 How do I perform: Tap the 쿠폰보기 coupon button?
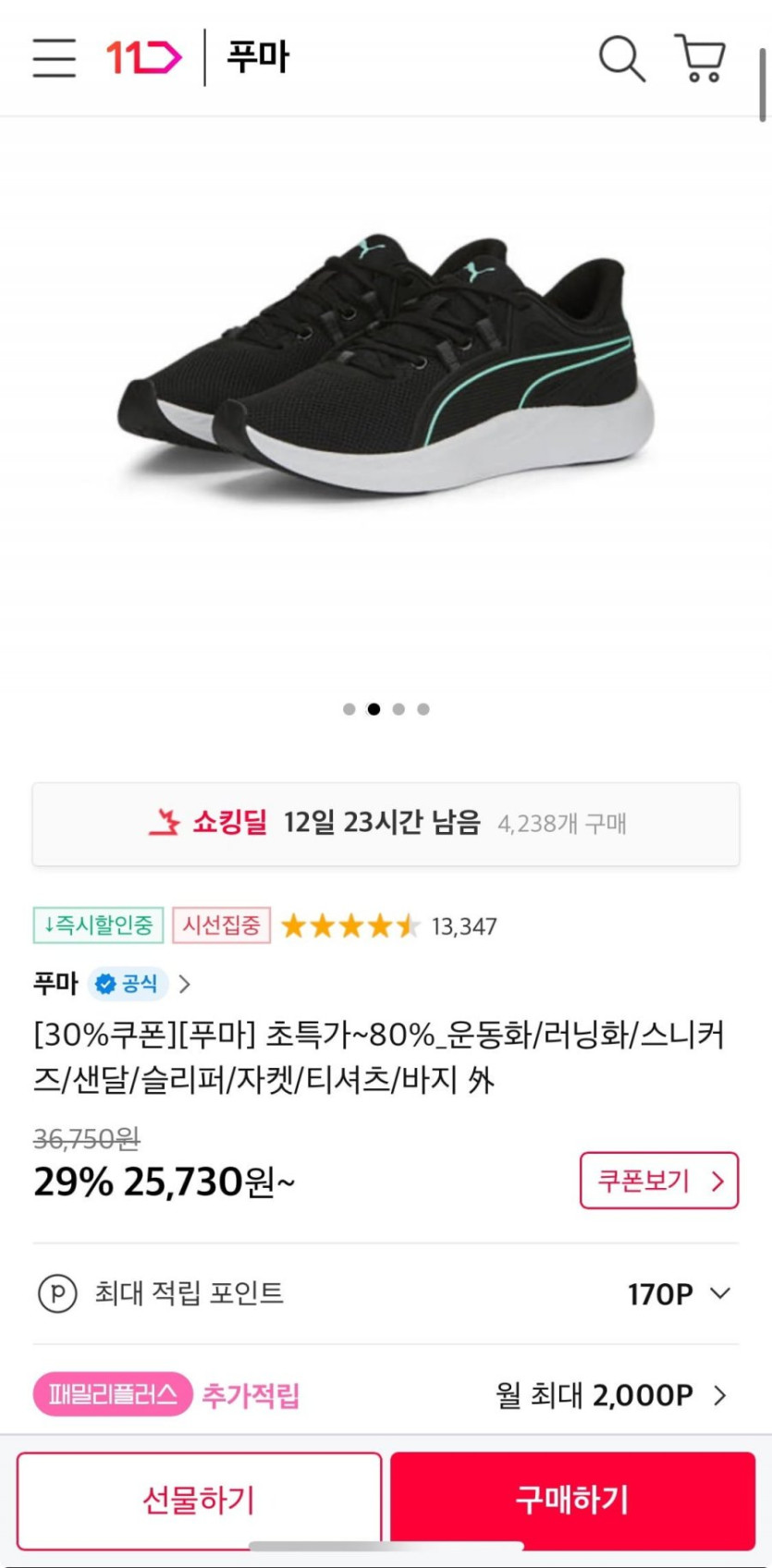tap(658, 1181)
